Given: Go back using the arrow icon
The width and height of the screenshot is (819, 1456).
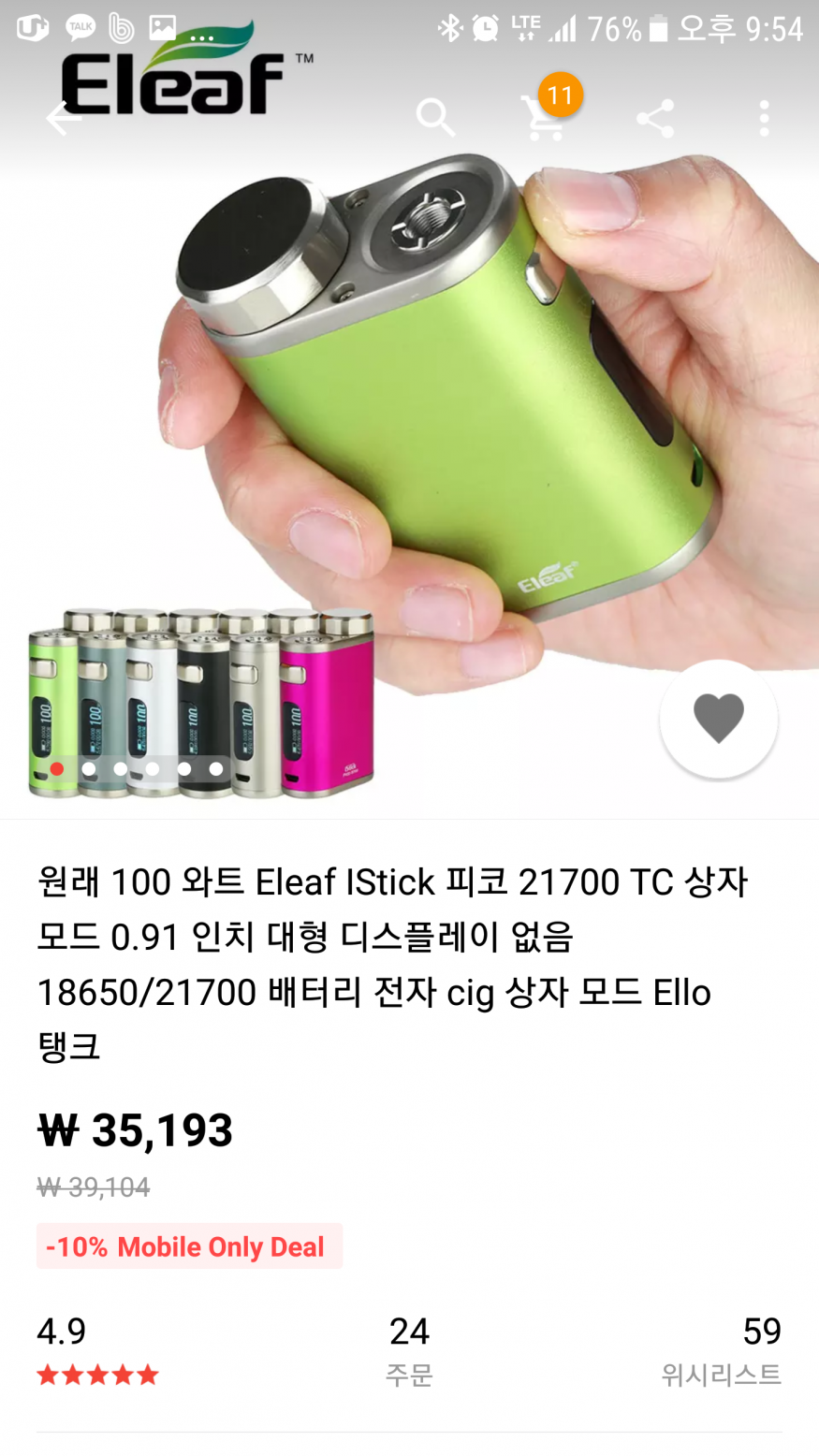Looking at the screenshot, I should tap(64, 118).
